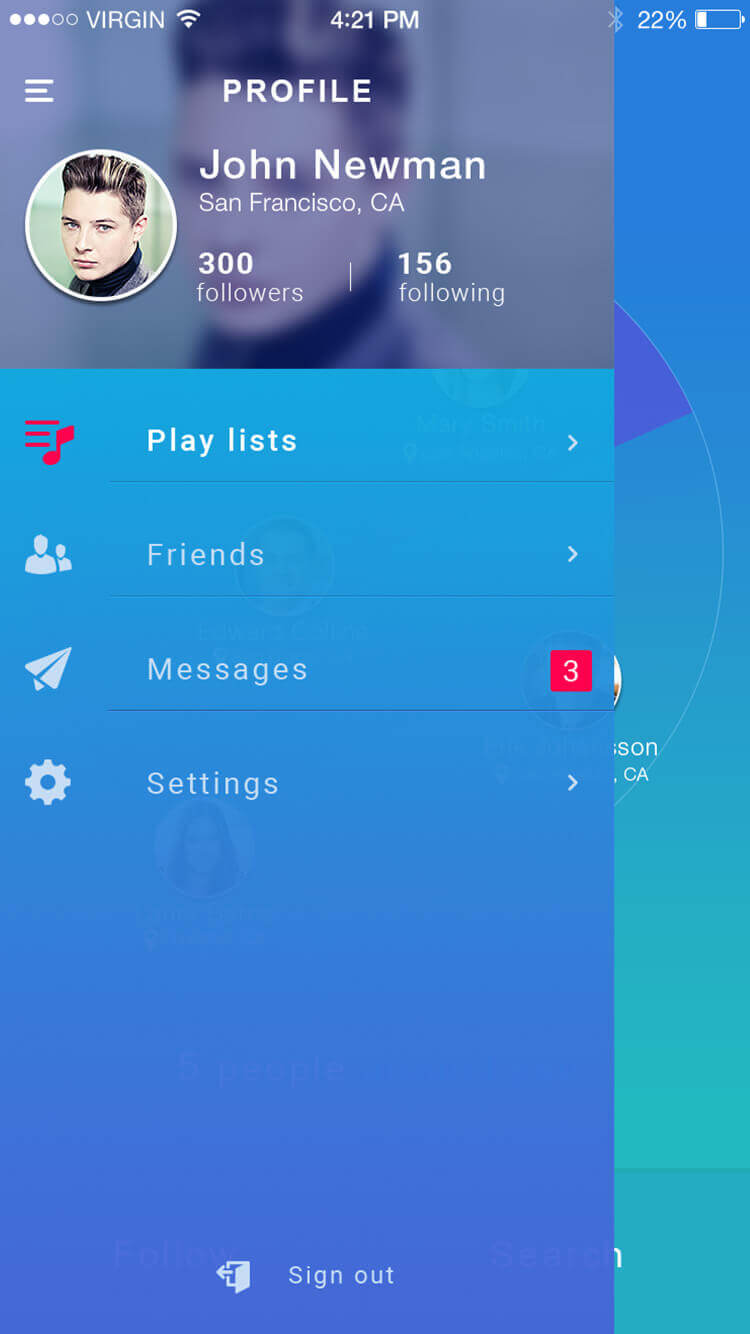This screenshot has width=750, height=1334.
Task: View the 156 following list
Action: click(450, 277)
